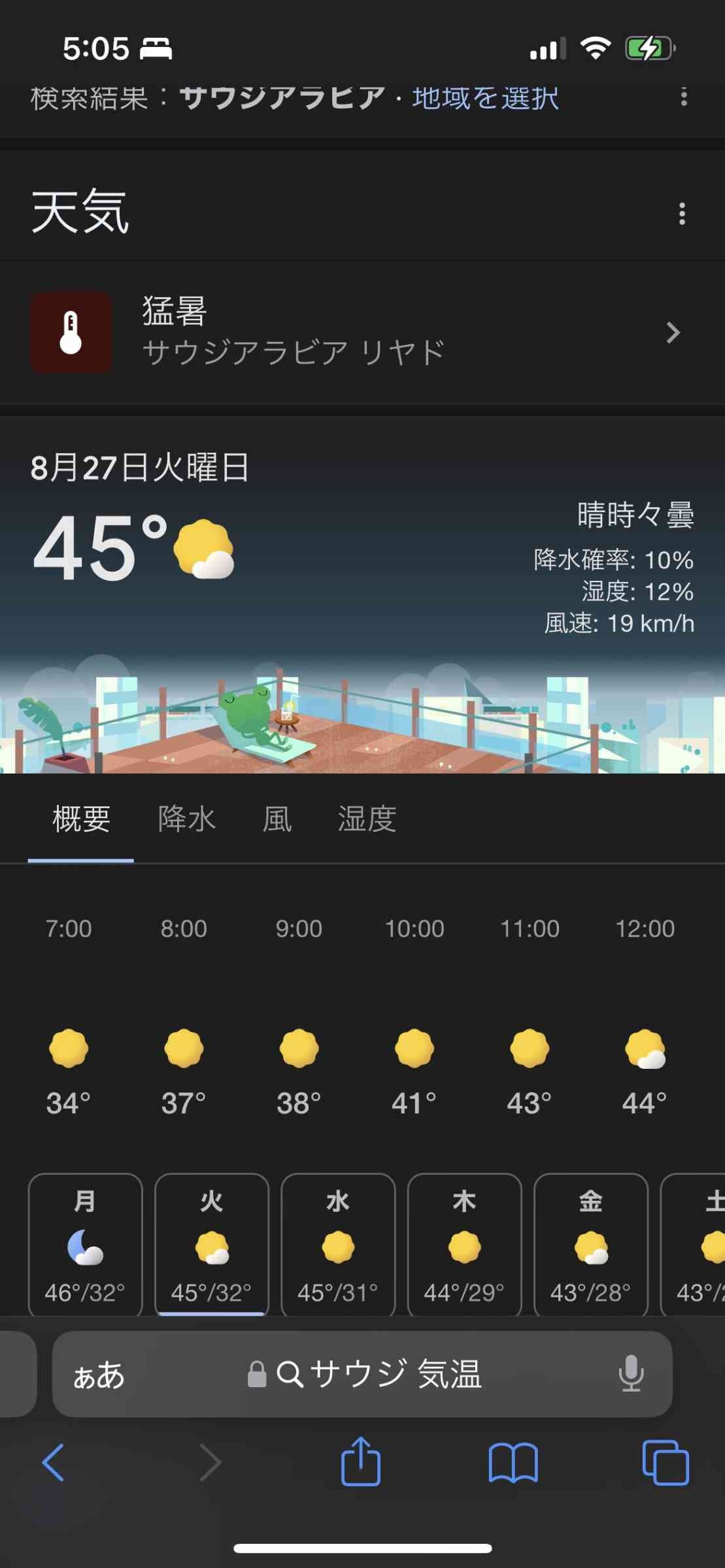Select the 概要 tab

point(81,819)
